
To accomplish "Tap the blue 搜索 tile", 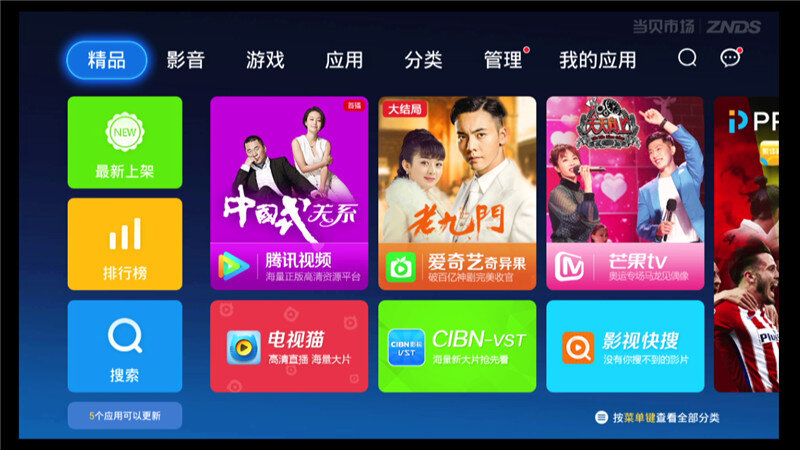I will coord(125,346).
